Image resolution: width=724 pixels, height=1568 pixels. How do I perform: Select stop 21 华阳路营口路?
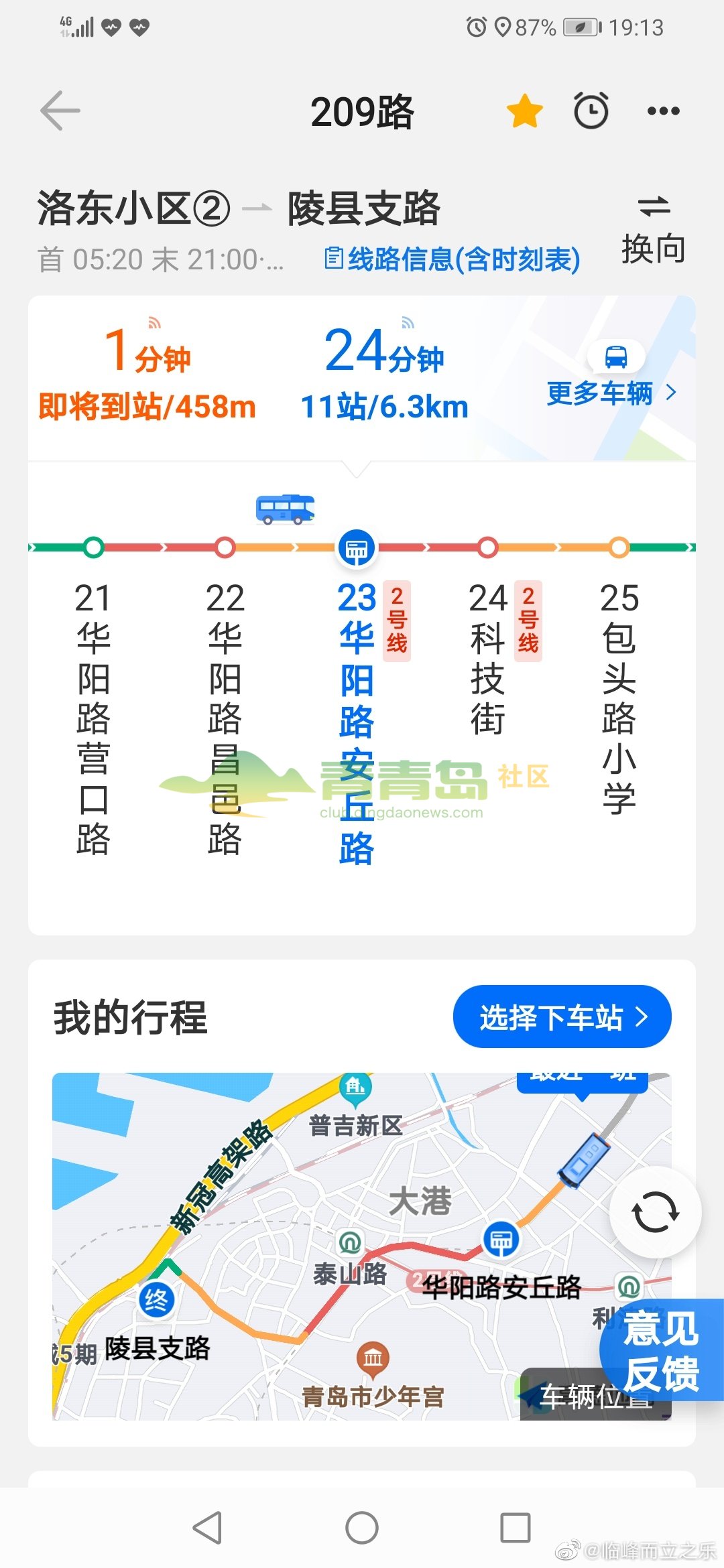click(93, 717)
